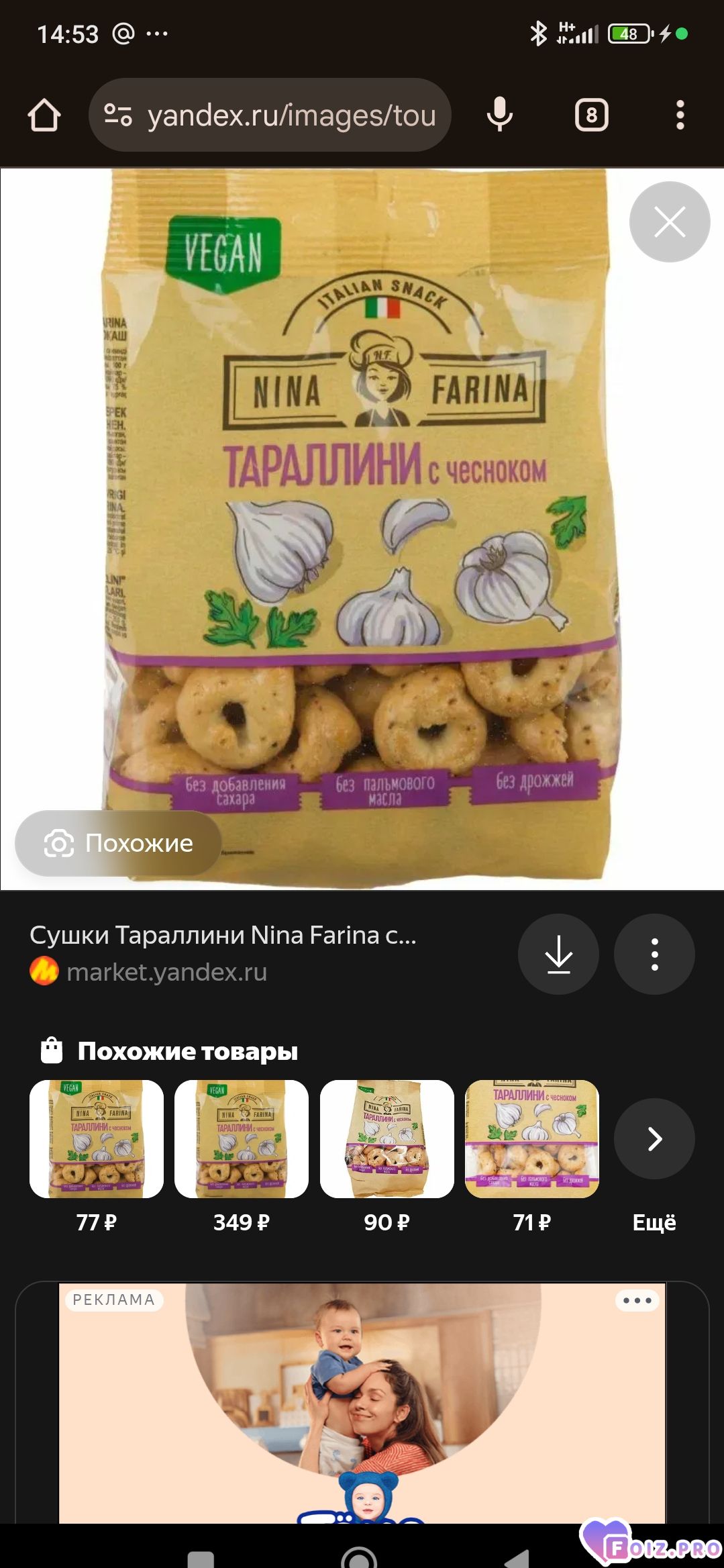Open similar product priced 71 ₽
Screen dimensions: 724x1568
(532, 1139)
